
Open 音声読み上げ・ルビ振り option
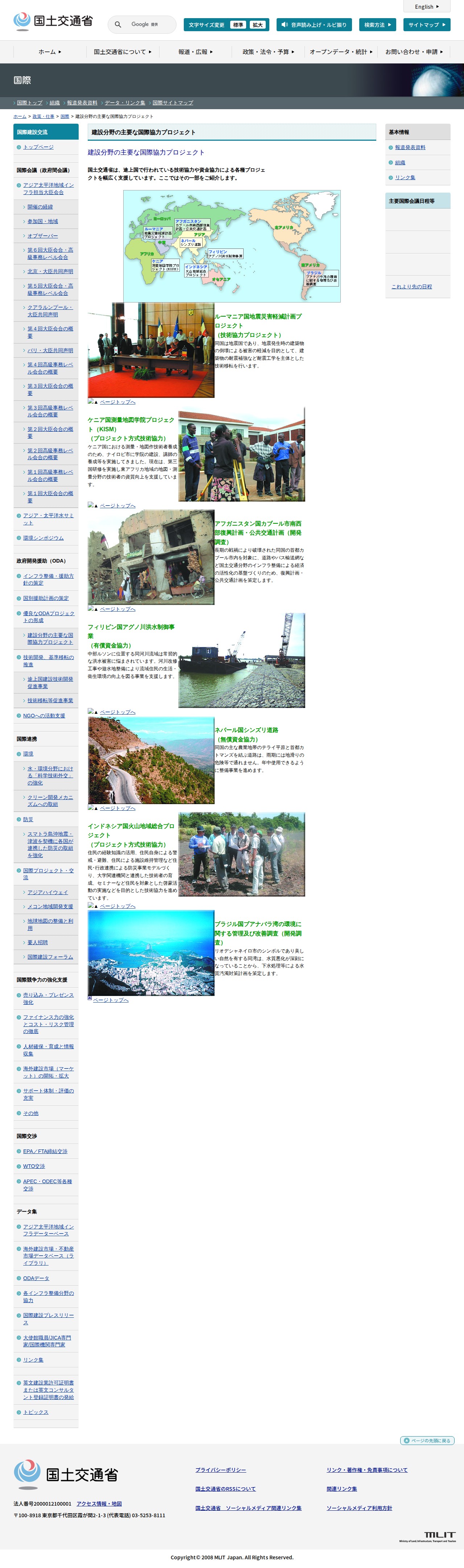pyautogui.click(x=314, y=25)
